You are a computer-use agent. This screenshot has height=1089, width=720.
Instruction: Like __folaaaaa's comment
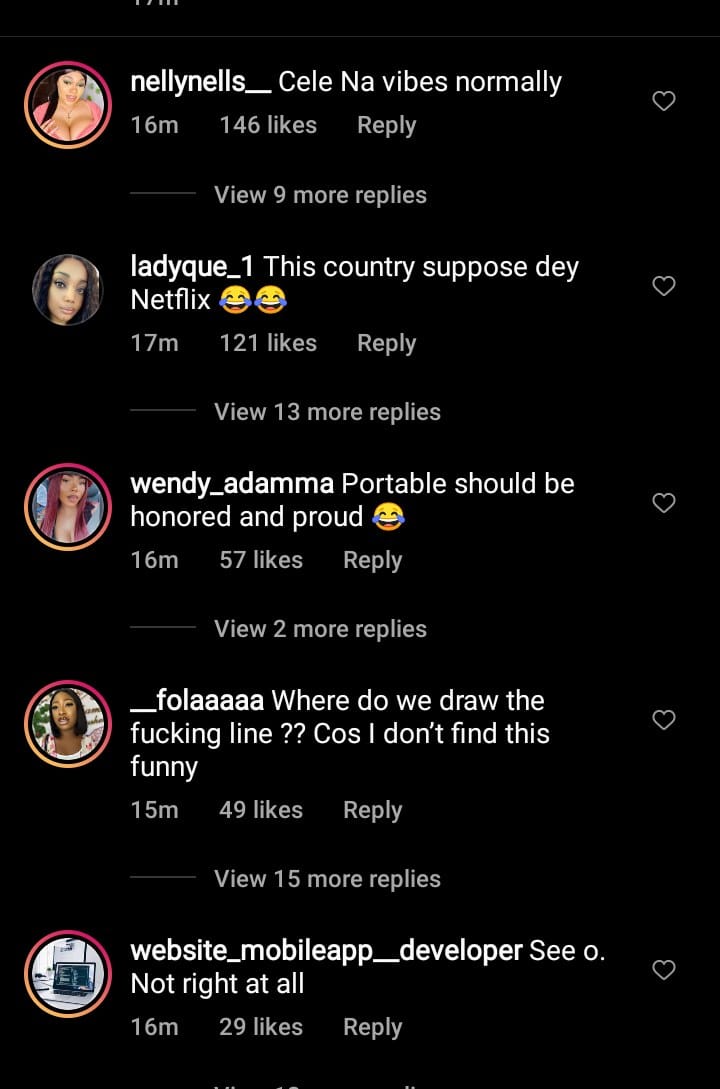coord(664,720)
